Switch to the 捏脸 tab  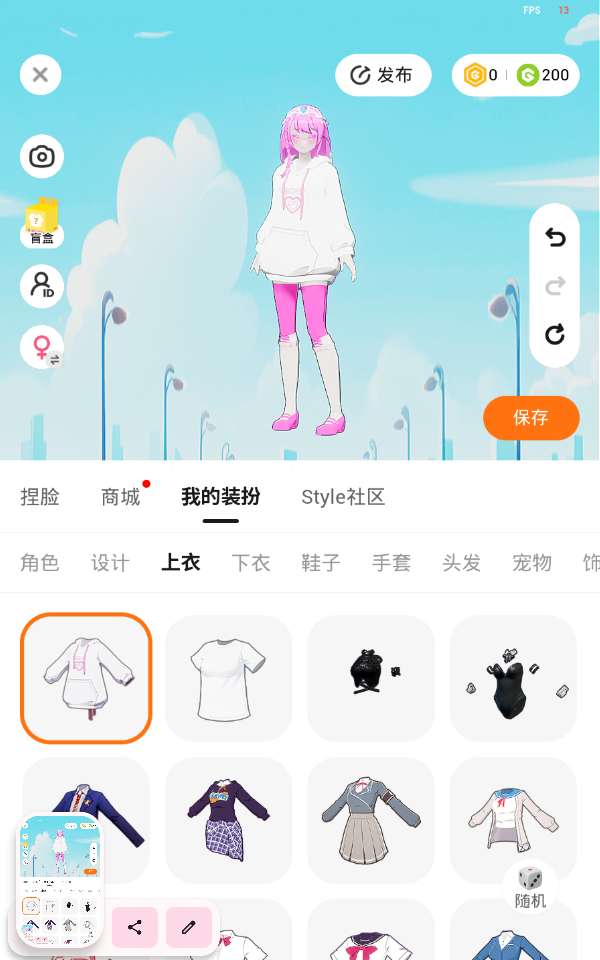40,497
